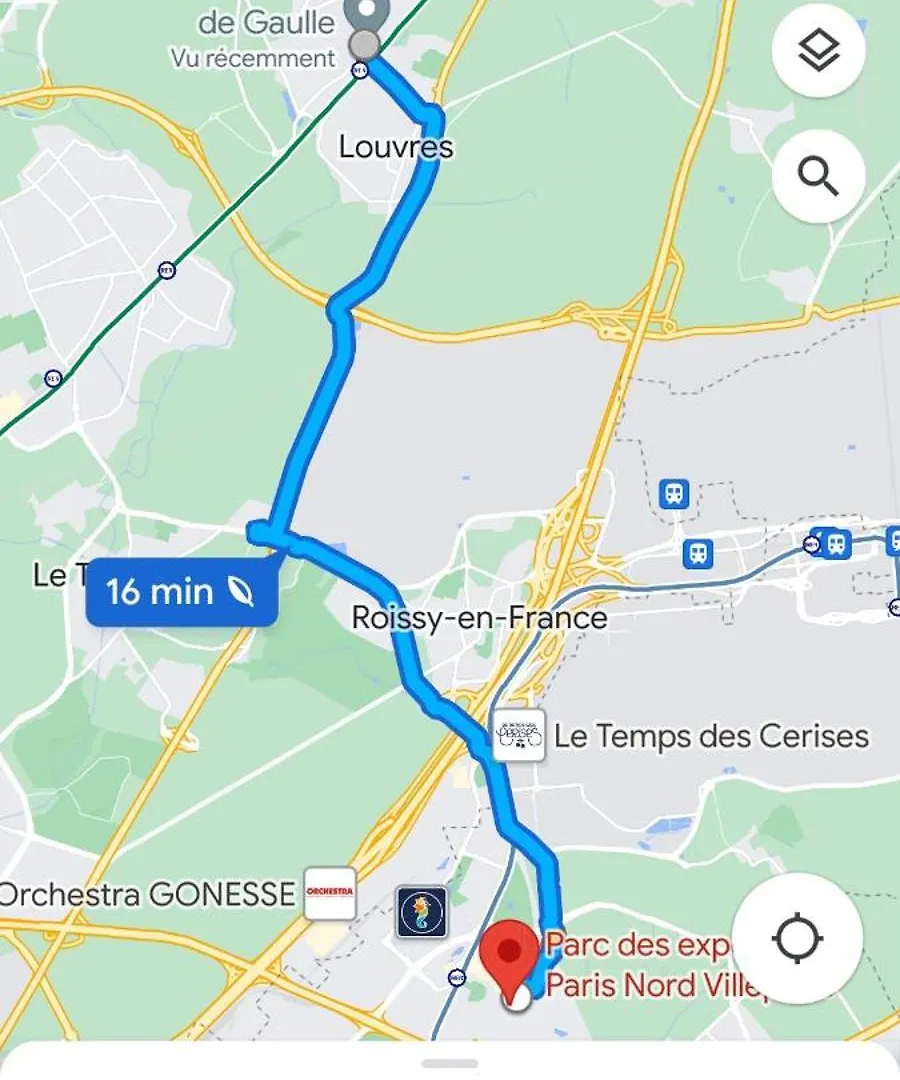
Task: Expand the bottom sheet handle
Action: coord(449,1062)
